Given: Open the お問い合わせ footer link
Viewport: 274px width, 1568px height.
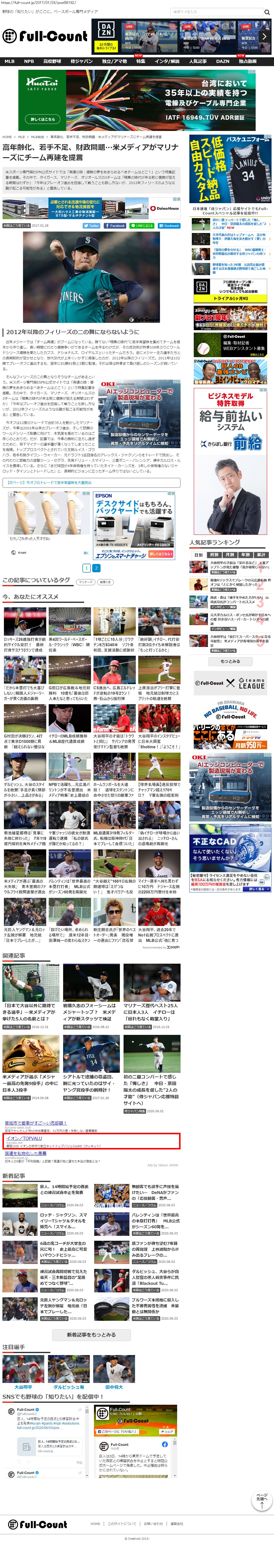Looking at the screenshot, I should click(x=153, y=1523).
